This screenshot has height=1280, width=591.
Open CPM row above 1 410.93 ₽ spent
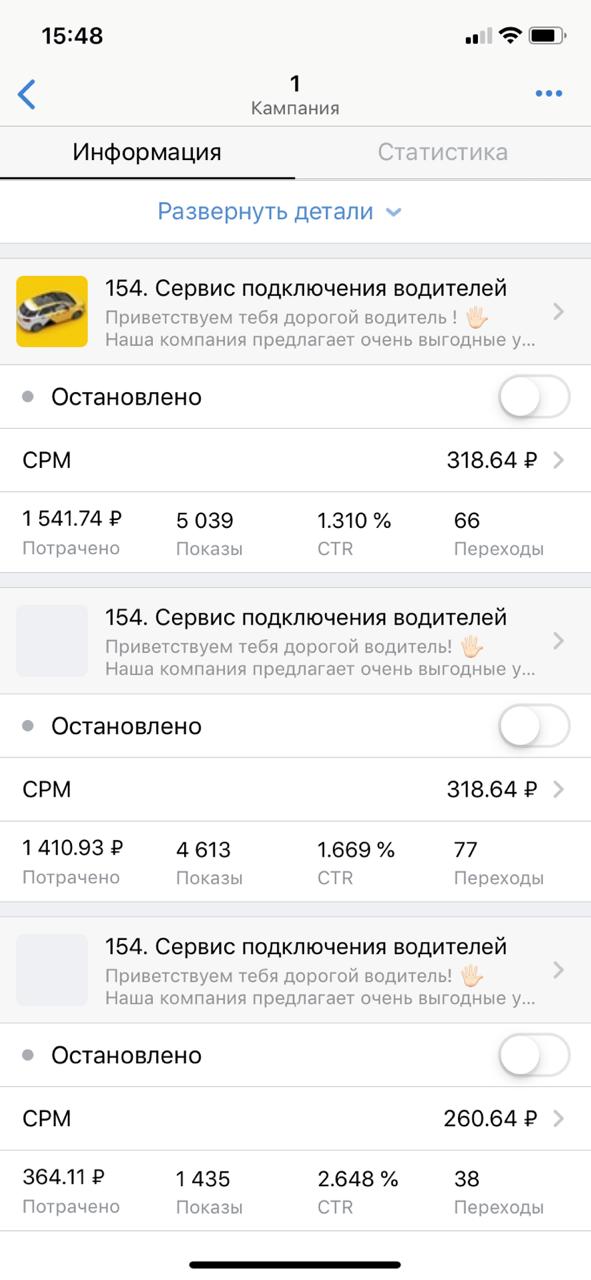(x=295, y=789)
